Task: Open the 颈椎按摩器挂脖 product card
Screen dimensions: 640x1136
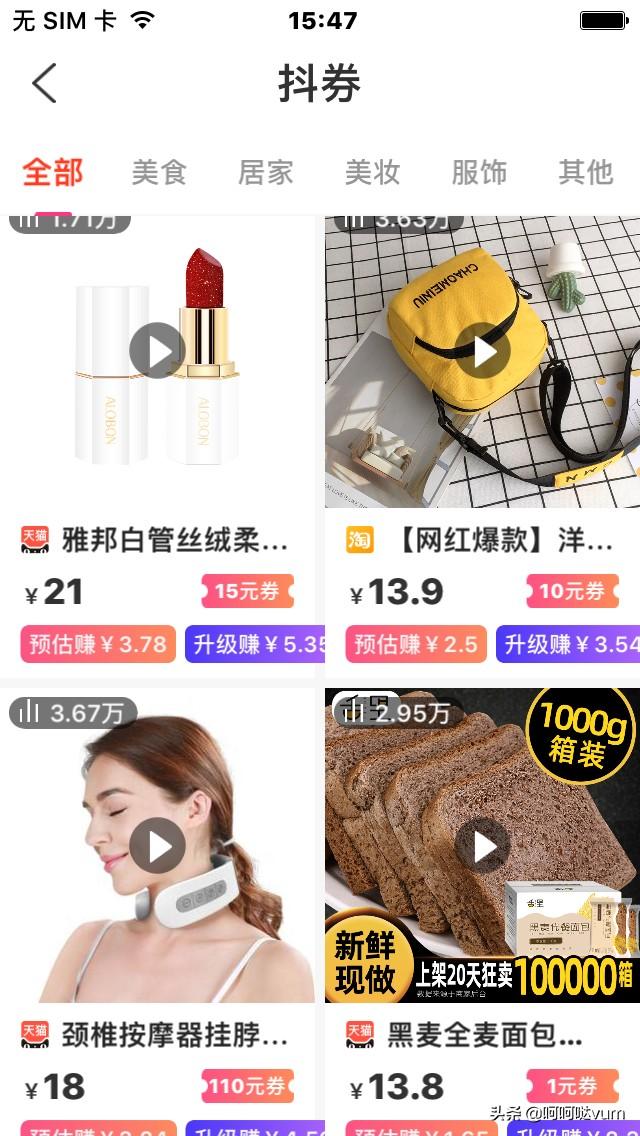Action: tap(174, 1033)
